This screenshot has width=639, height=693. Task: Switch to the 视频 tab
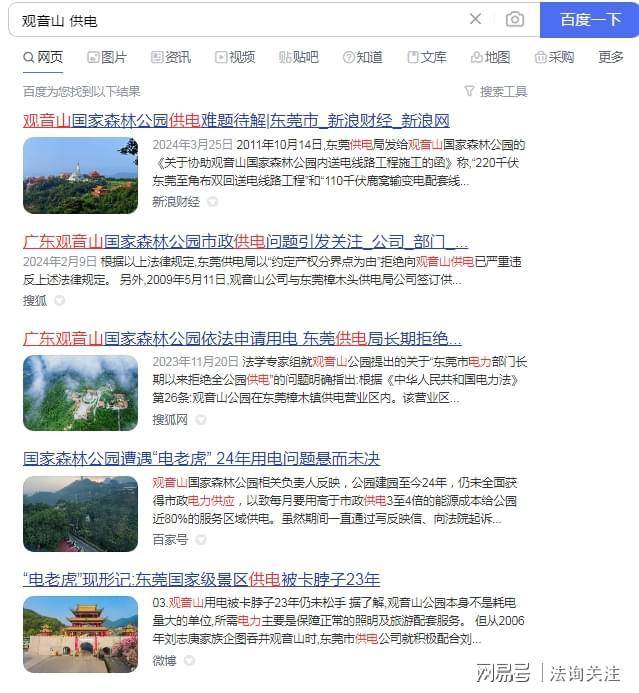[x=234, y=57]
